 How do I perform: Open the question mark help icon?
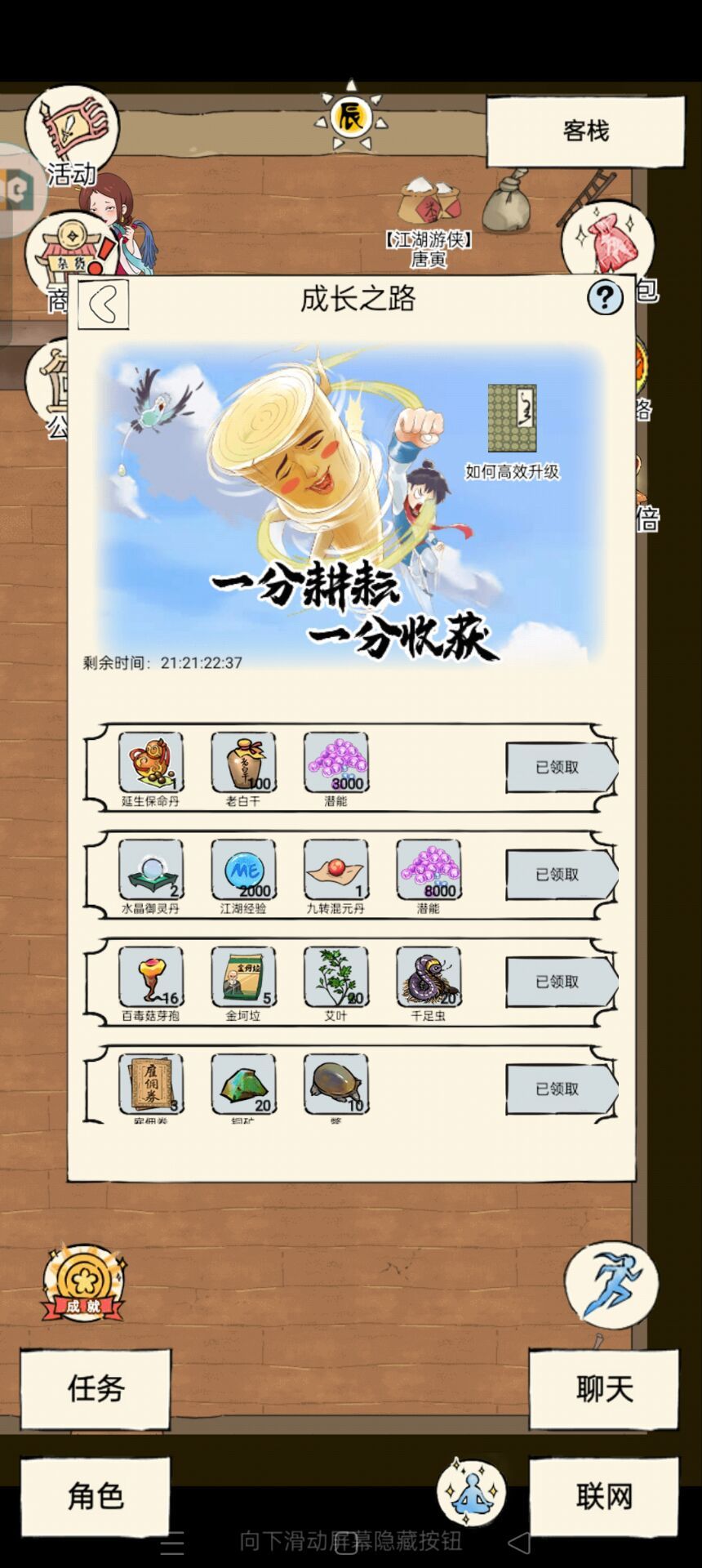[605, 298]
